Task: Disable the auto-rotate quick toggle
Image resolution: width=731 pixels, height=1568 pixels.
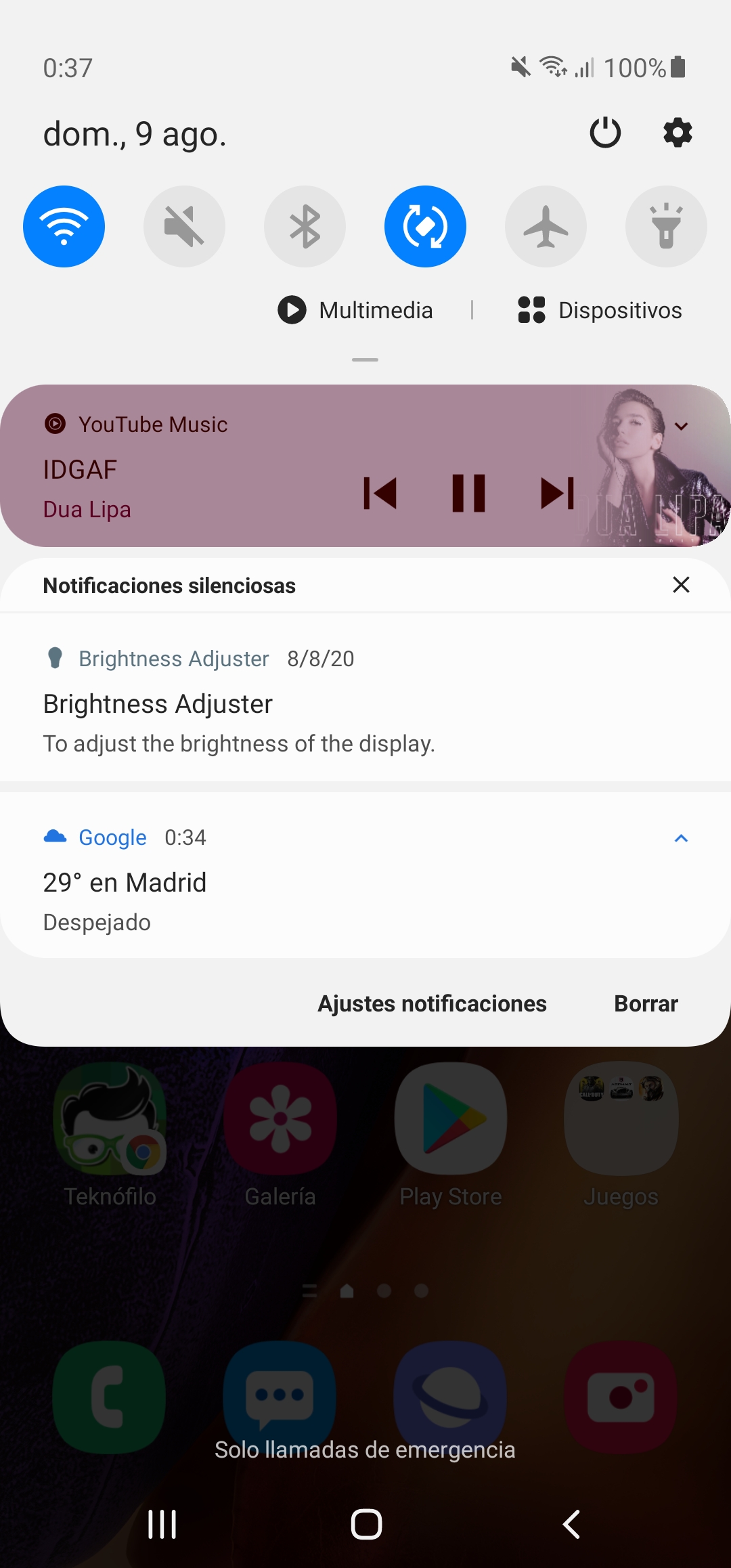Action: click(x=425, y=226)
